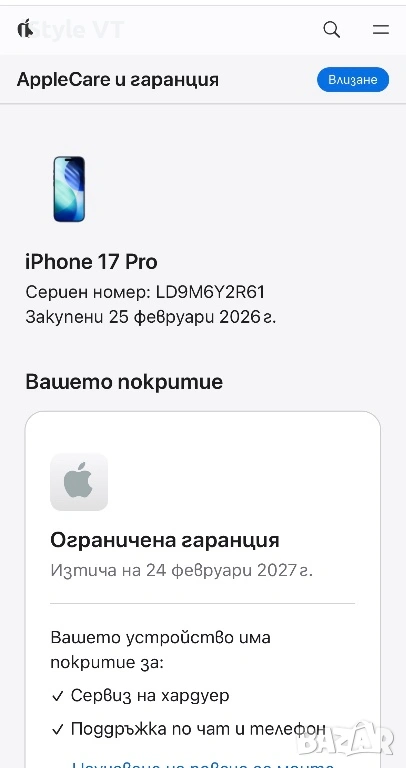
Task: Open the search magnifier icon
Action: pos(332,30)
